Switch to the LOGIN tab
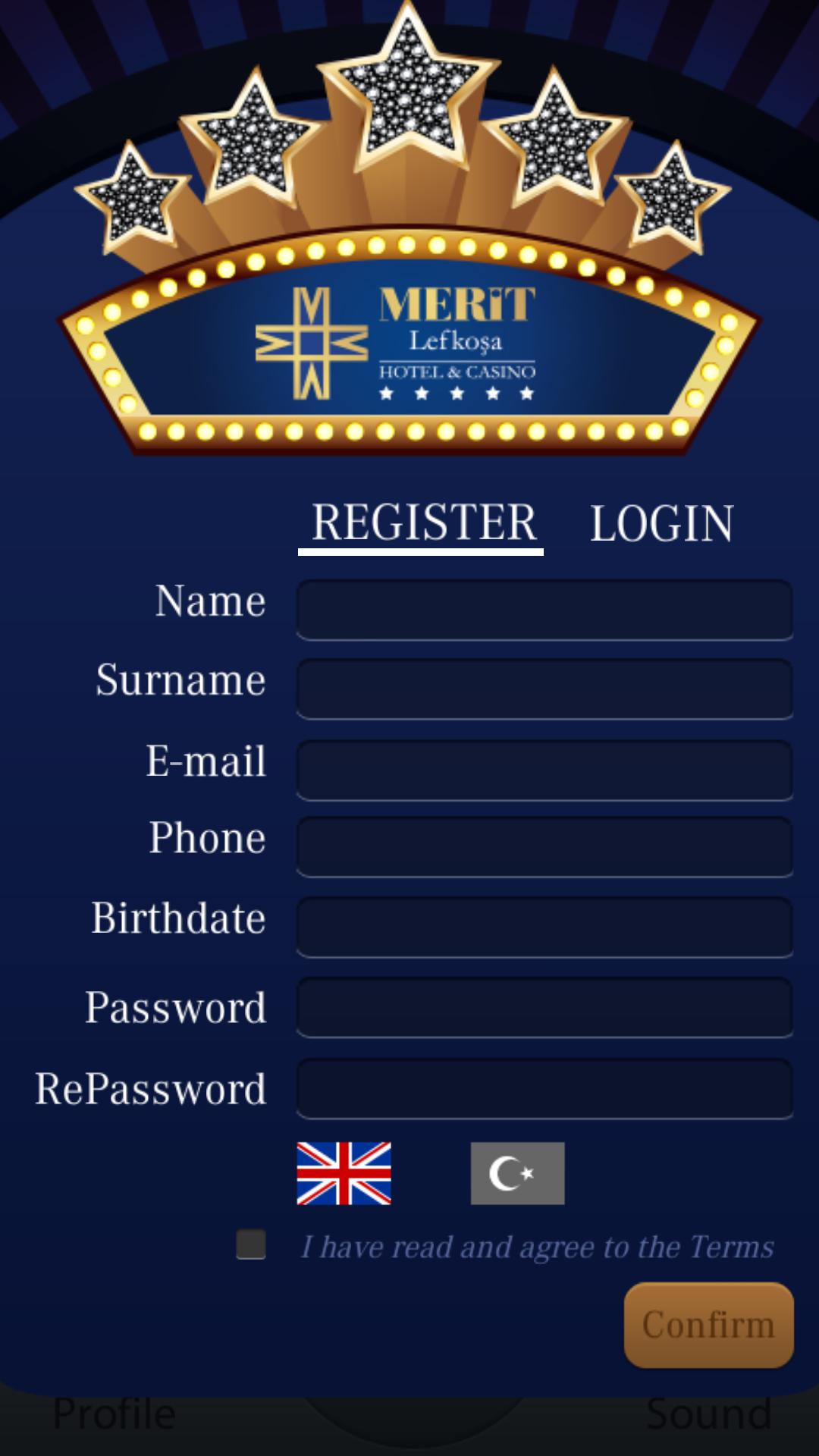819x1456 pixels. point(661,523)
